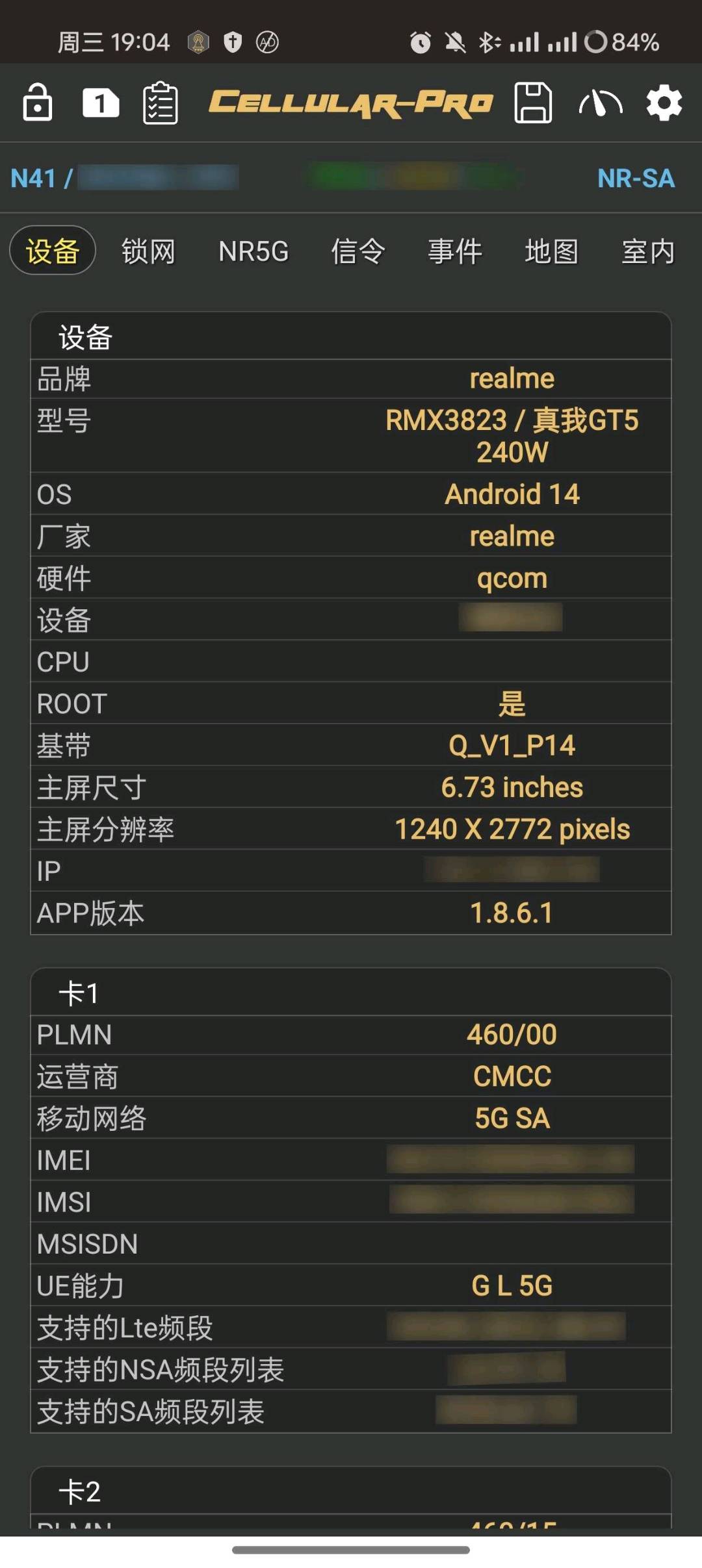Select the 室内 tab
The height and width of the screenshot is (1568, 702).
click(x=648, y=251)
